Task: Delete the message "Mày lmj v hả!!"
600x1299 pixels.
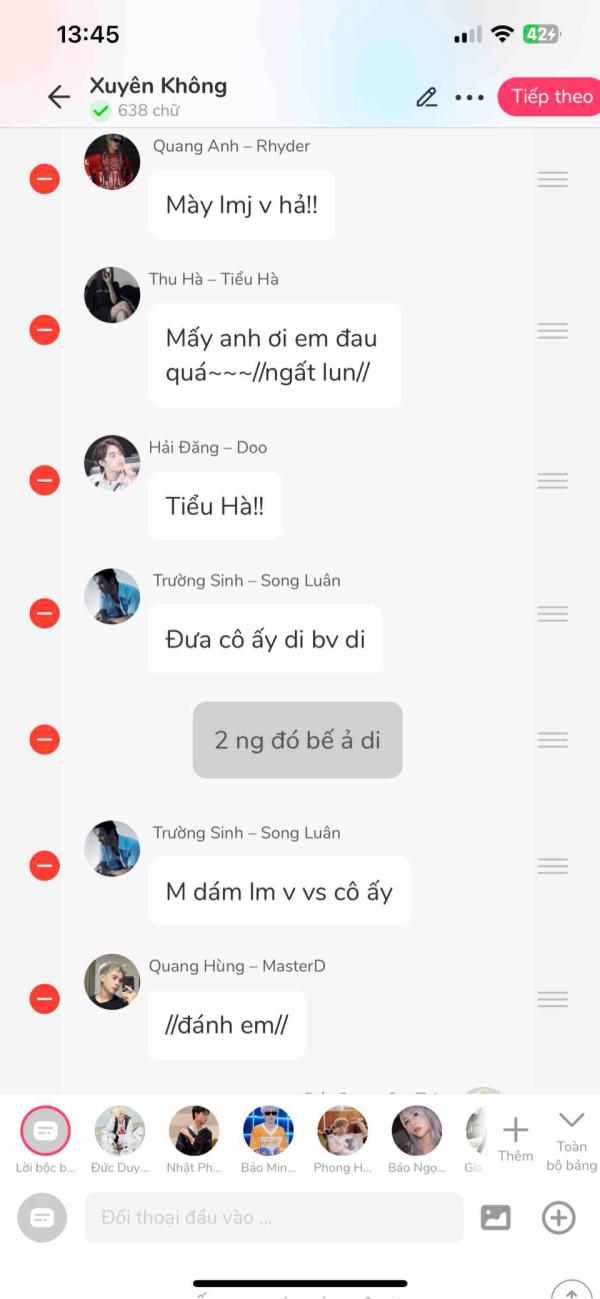Action: click(44, 179)
